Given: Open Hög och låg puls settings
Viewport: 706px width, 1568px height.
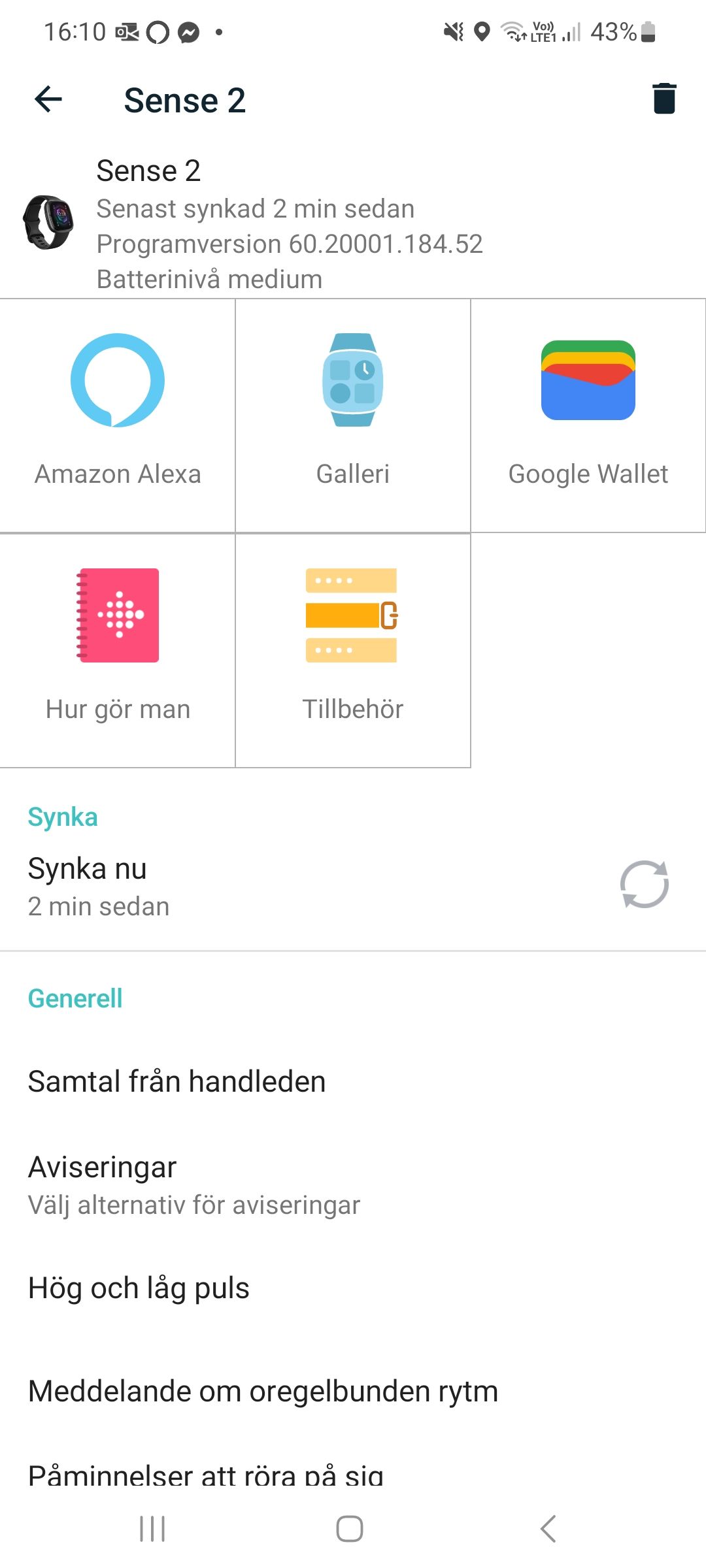Looking at the screenshot, I should pyautogui.click(x=138, y=1288).
